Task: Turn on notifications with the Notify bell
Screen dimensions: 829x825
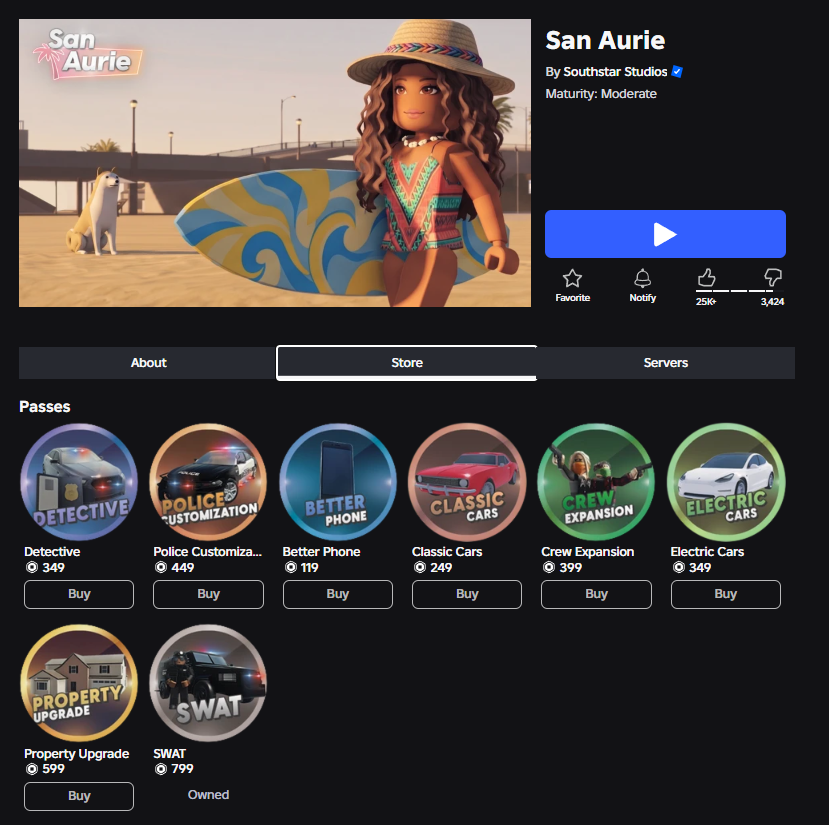Action: click(x=642, y=279)
